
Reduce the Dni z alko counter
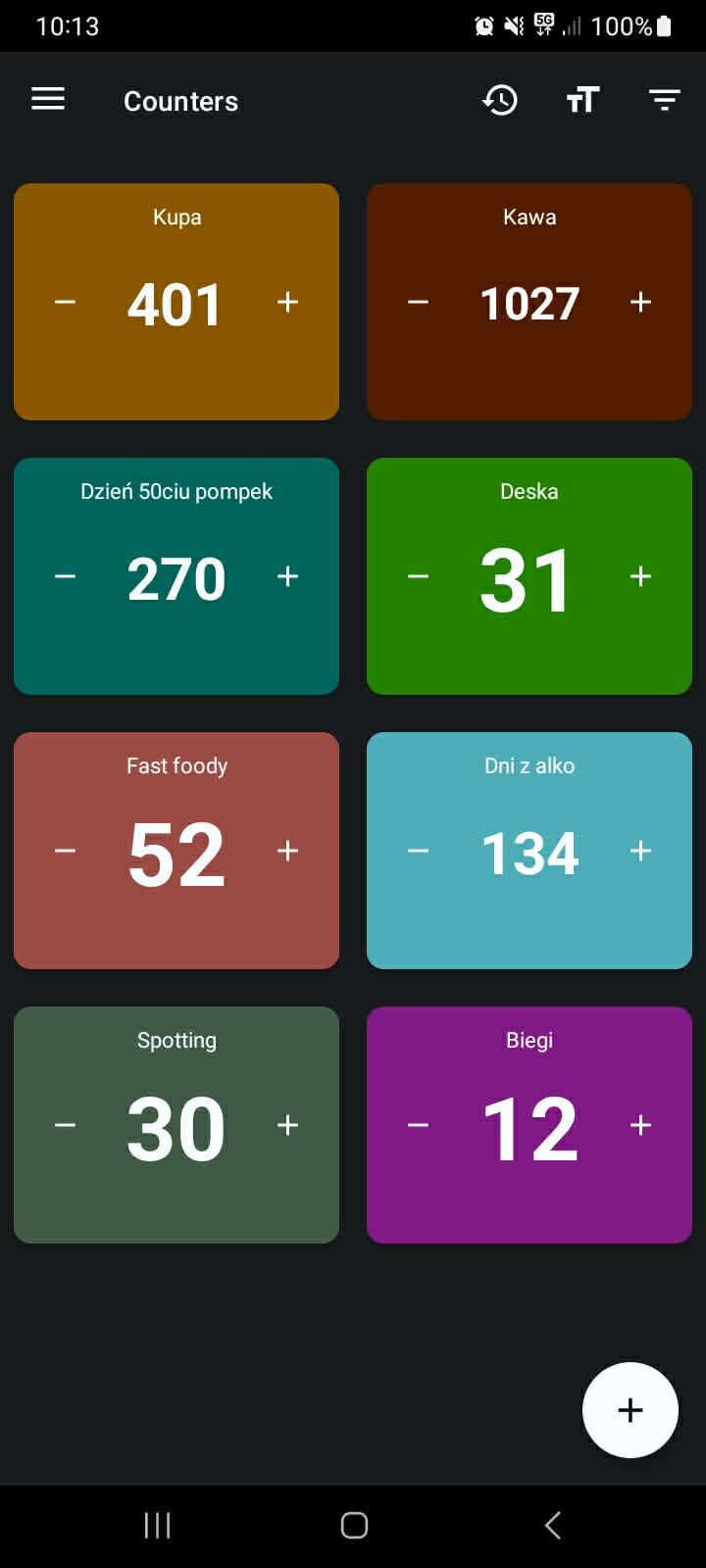click(419, 851)
